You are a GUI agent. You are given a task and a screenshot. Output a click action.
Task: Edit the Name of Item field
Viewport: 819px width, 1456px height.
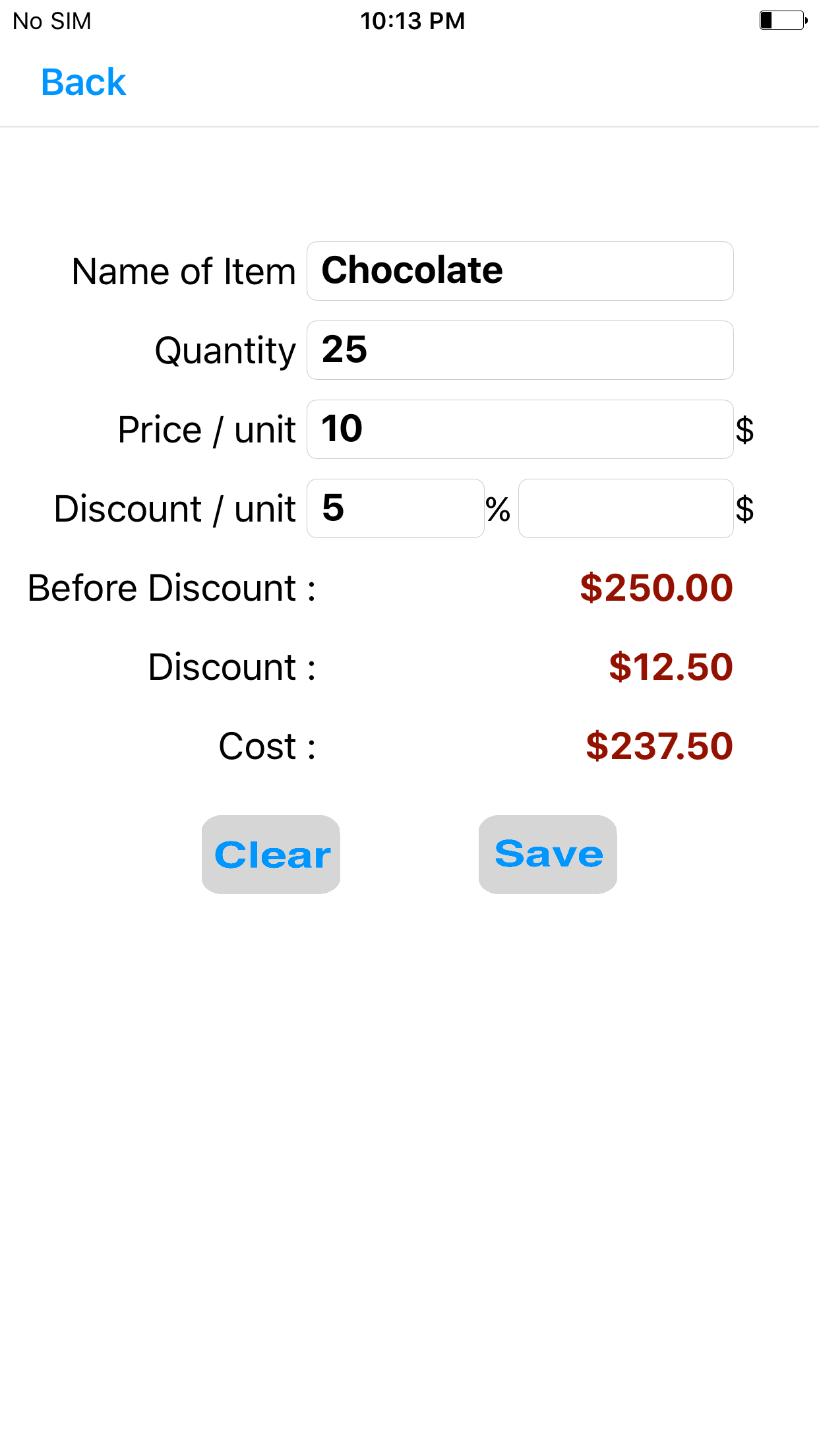pos(520,271)
